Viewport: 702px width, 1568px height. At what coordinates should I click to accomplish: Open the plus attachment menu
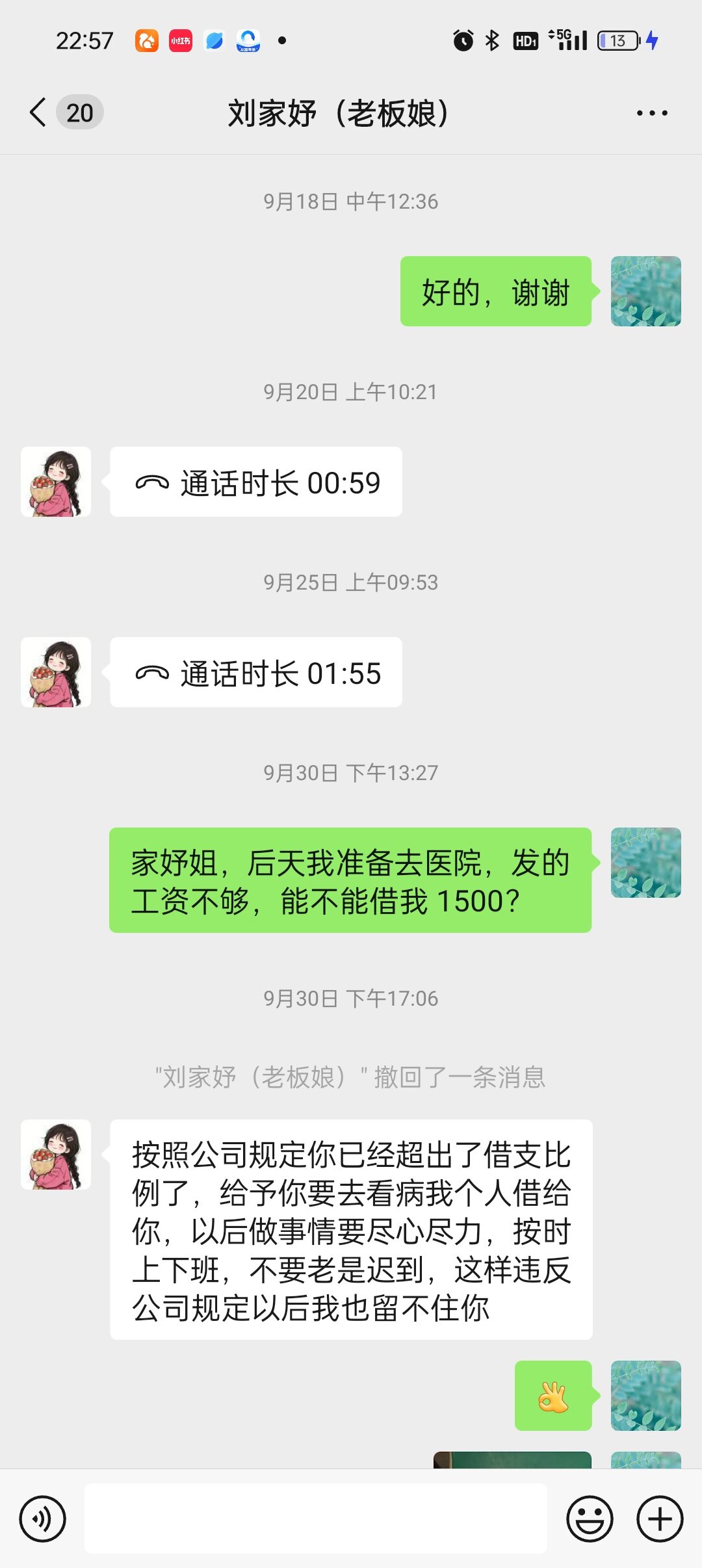(x=659, y=1519)
